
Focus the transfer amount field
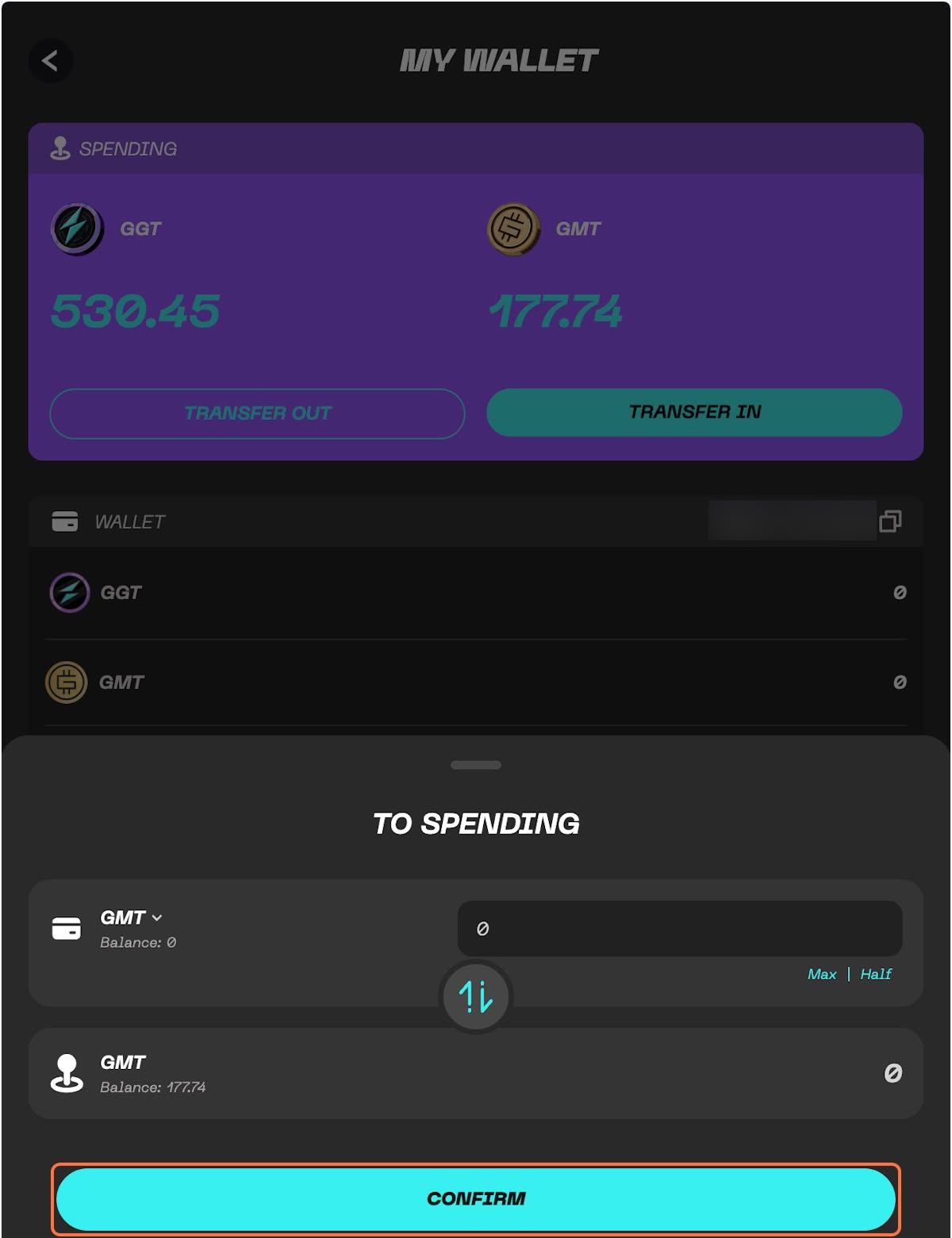[679, 928]
